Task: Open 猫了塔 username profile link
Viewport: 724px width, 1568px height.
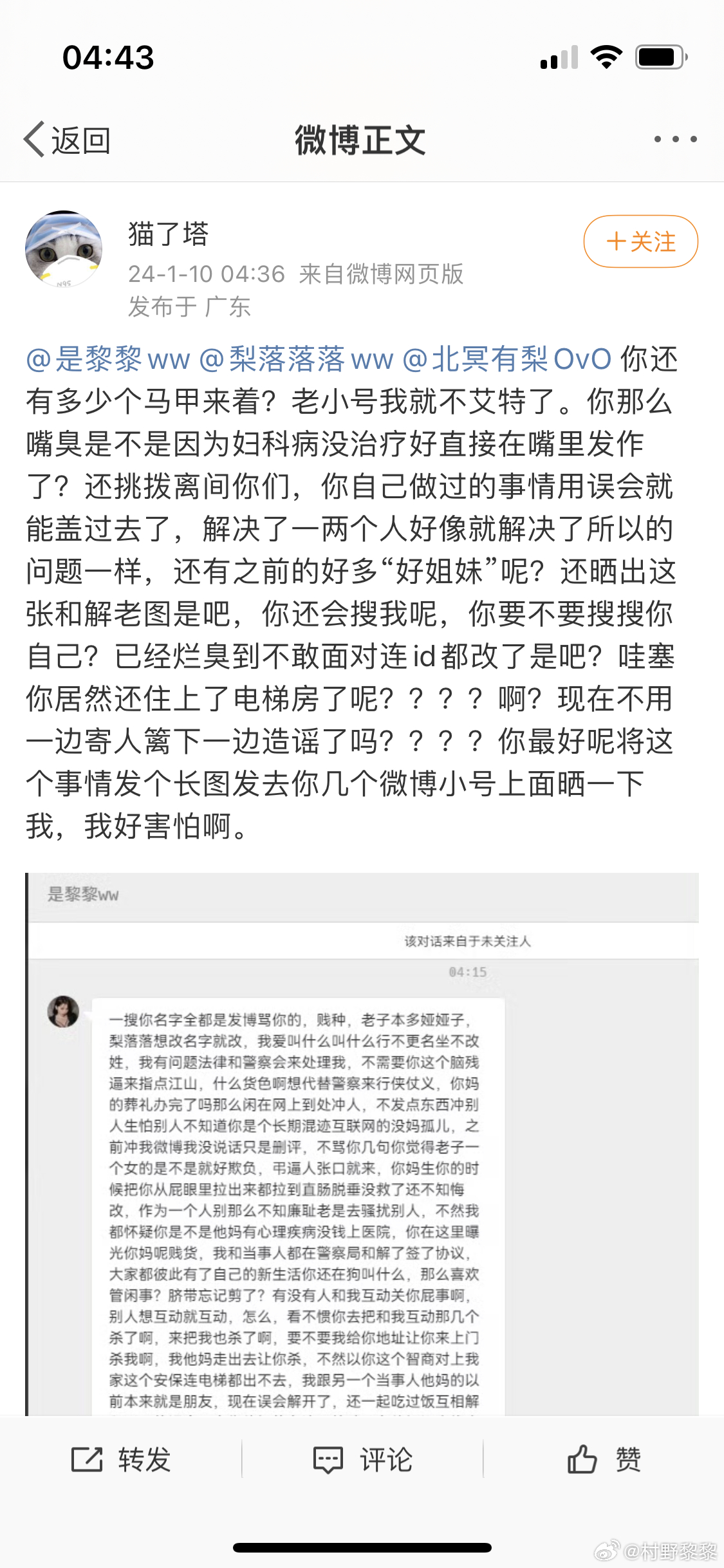Action: pos(169,234)
